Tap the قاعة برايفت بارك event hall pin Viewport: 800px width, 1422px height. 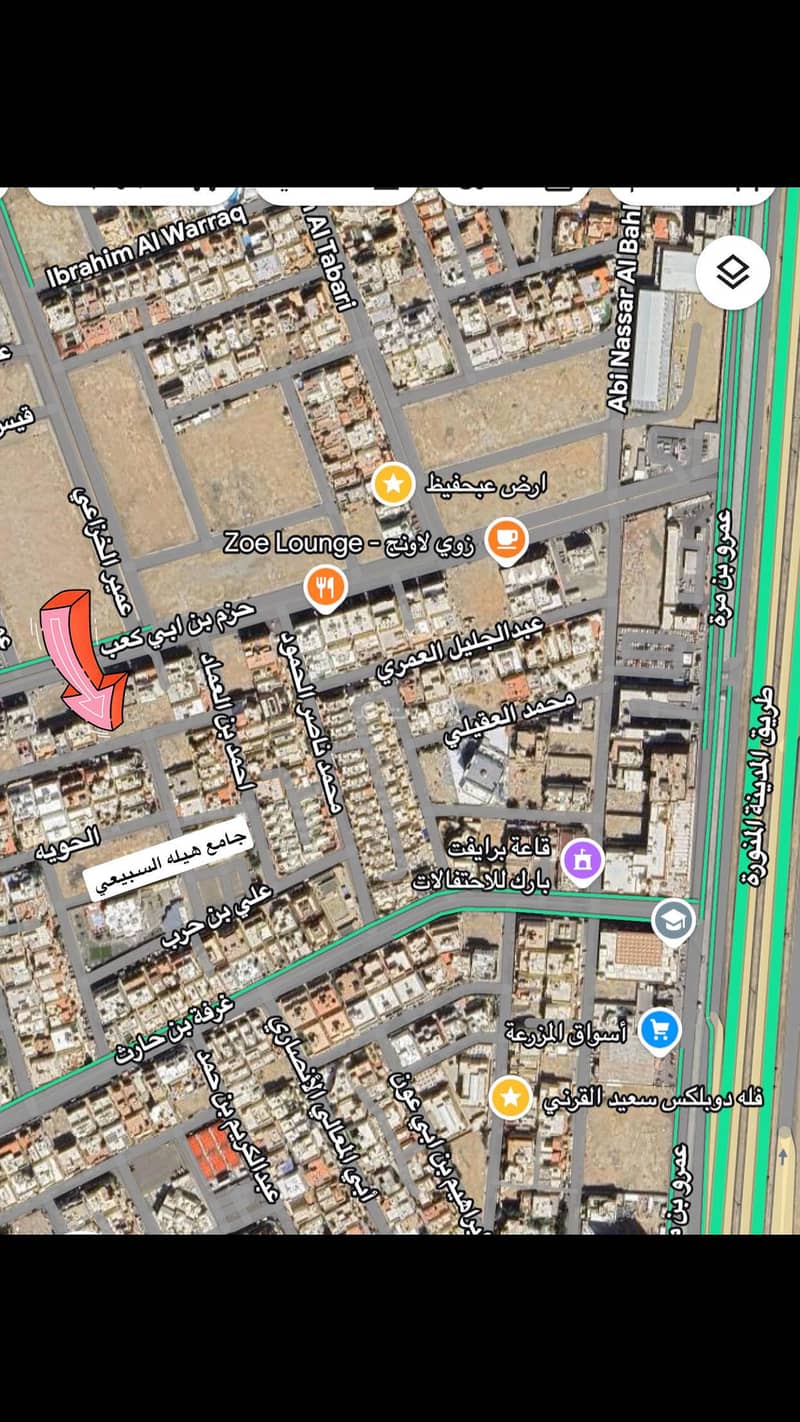582,859
